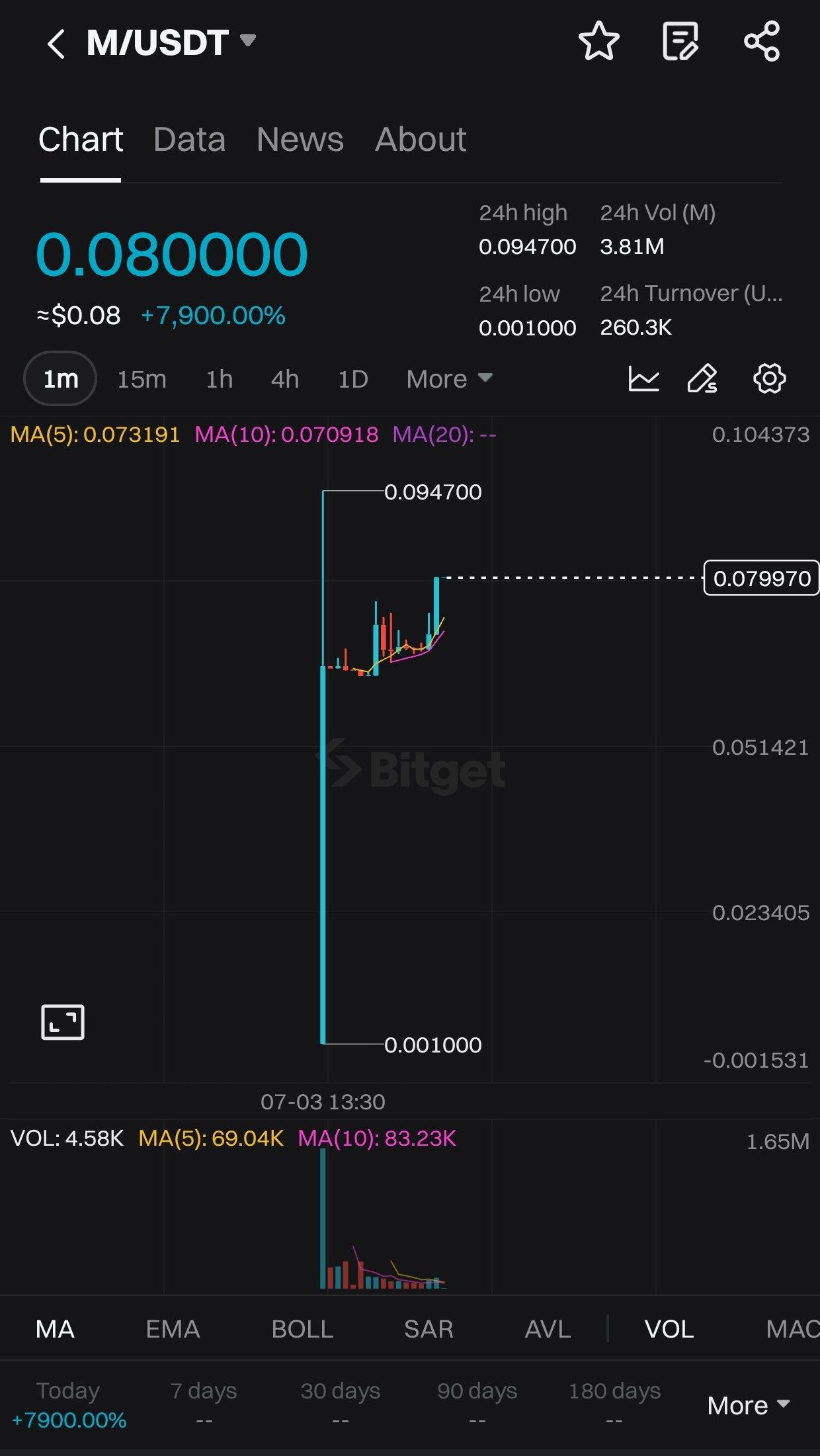Open the M/USDT pair dropdown
The width and height of the screenshot is (820, 1456).
click(247, 41)
